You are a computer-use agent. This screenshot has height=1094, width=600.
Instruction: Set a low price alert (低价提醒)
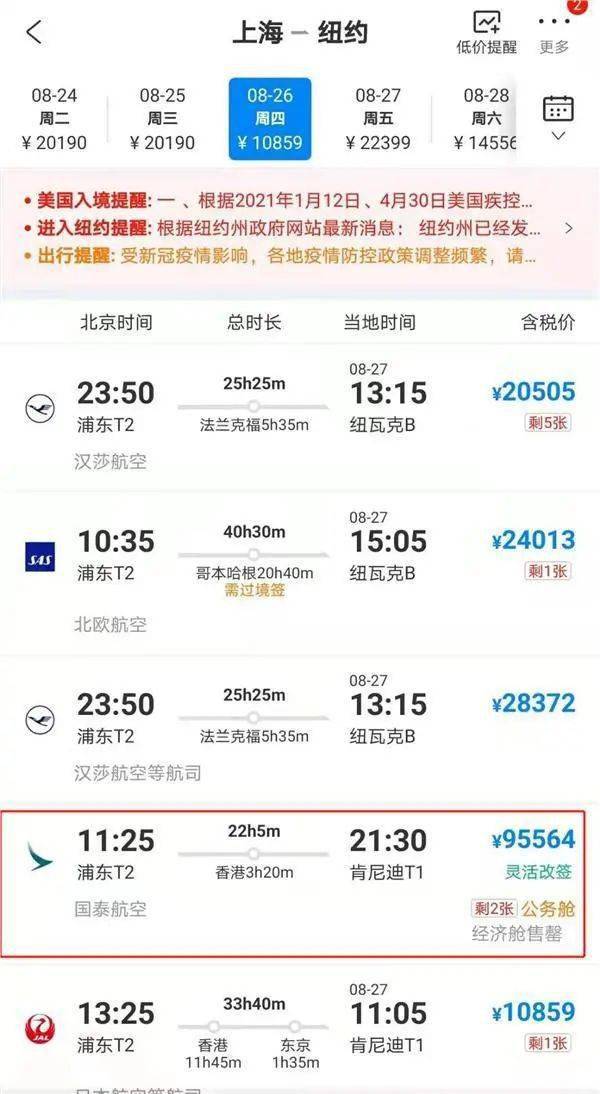point(486,32)
